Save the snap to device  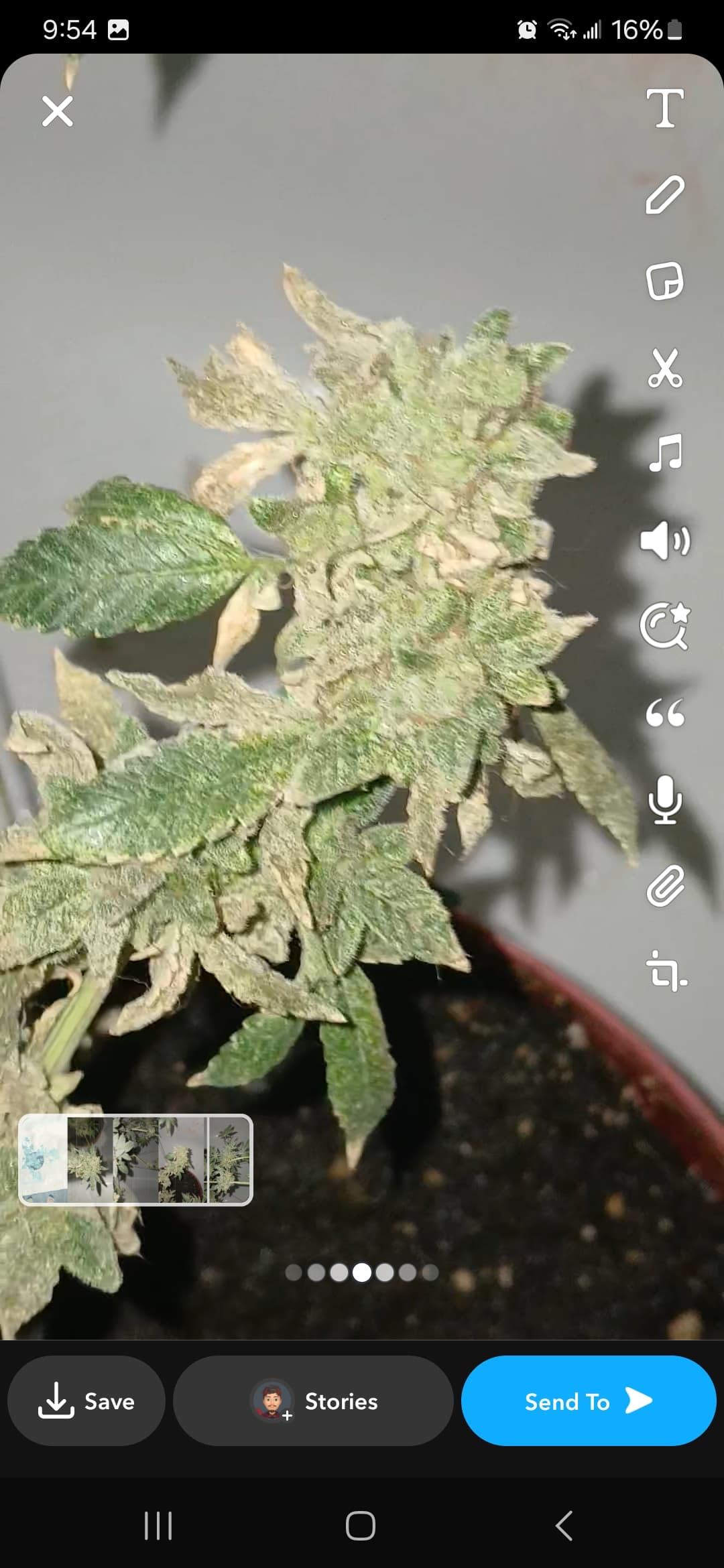(x=86, y=1400)
